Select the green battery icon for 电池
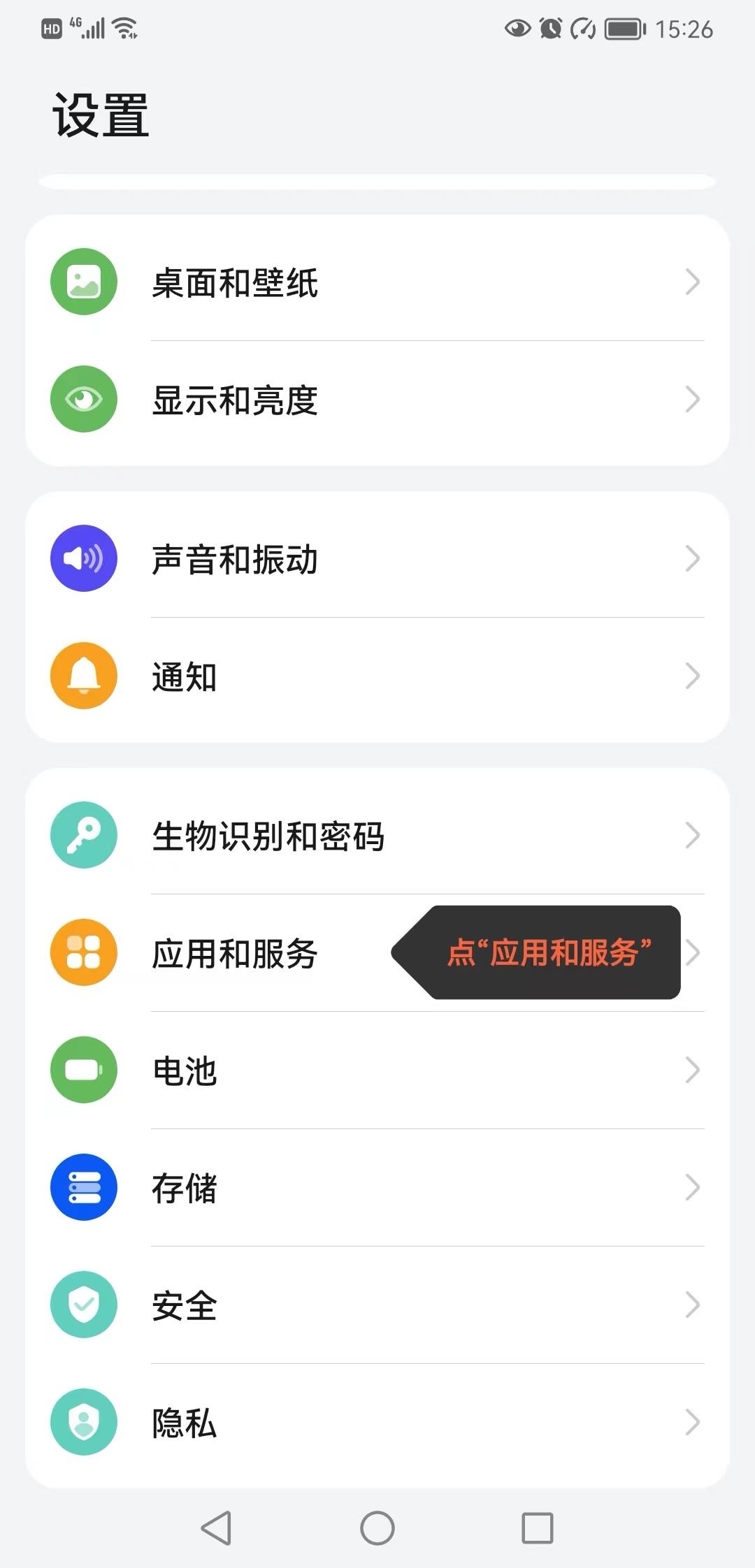Viewport: 755px width, 1568px height. coord(83,1070)
